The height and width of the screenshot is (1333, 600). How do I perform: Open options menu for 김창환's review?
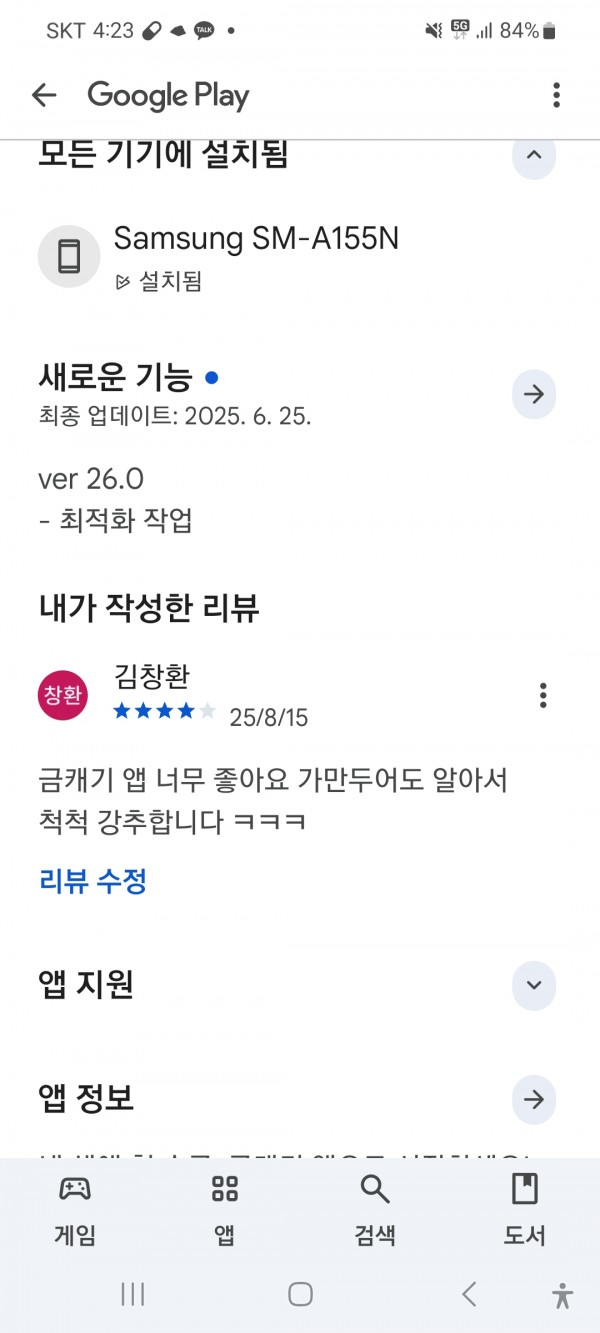tap(543, 695)
